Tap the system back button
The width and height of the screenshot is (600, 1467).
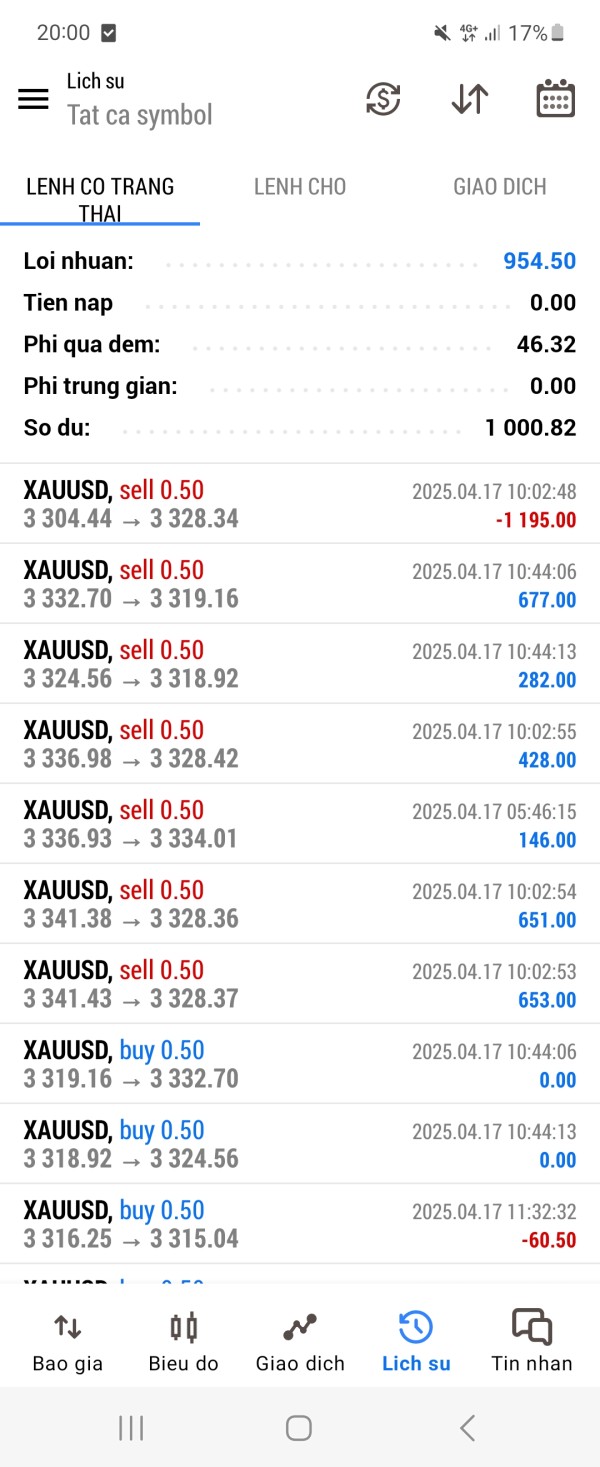pyautogui.click(x=467, y=1428)
